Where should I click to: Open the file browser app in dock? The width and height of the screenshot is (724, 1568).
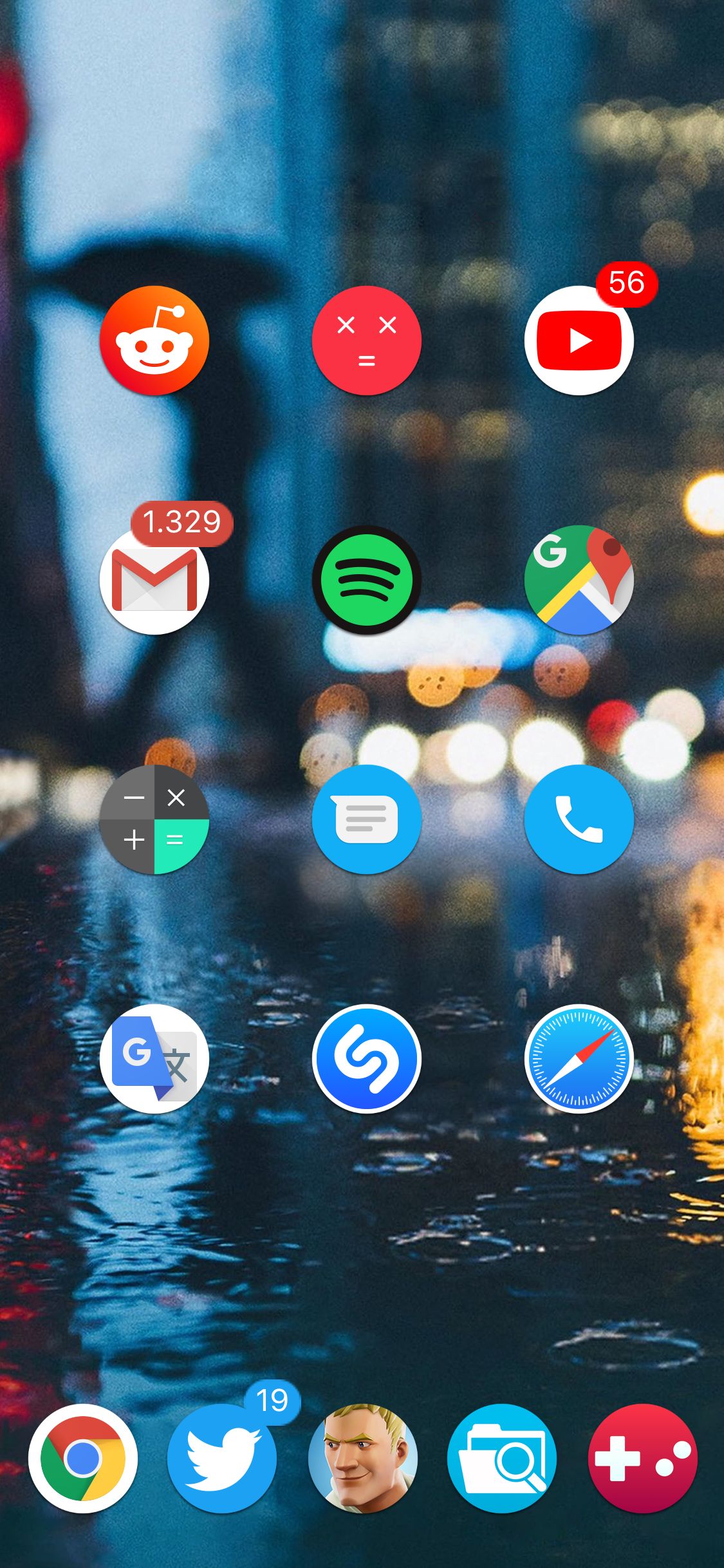click(502, 1459)
